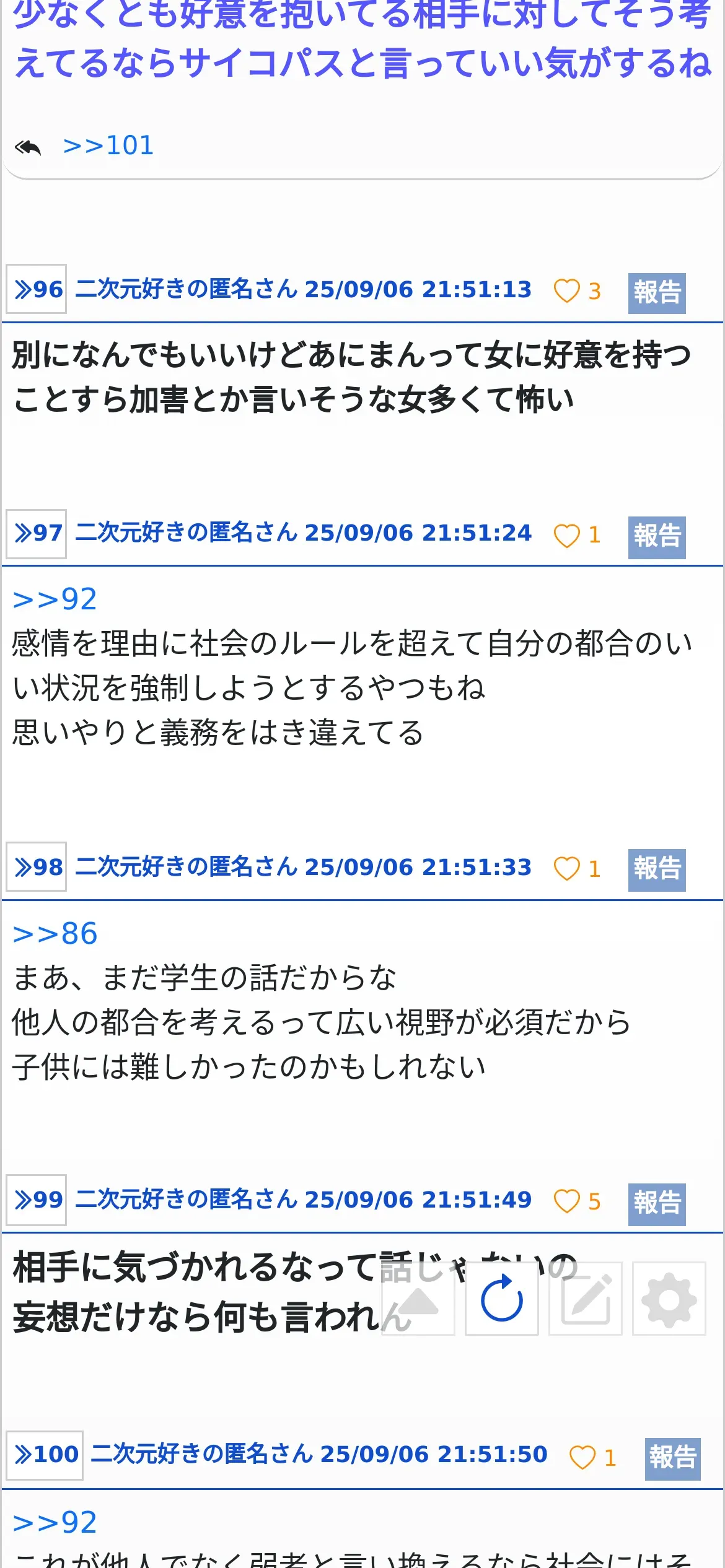Viewport: 725px width, 1568px height.
Task: Report post 100
Action: pos(673,1458)
